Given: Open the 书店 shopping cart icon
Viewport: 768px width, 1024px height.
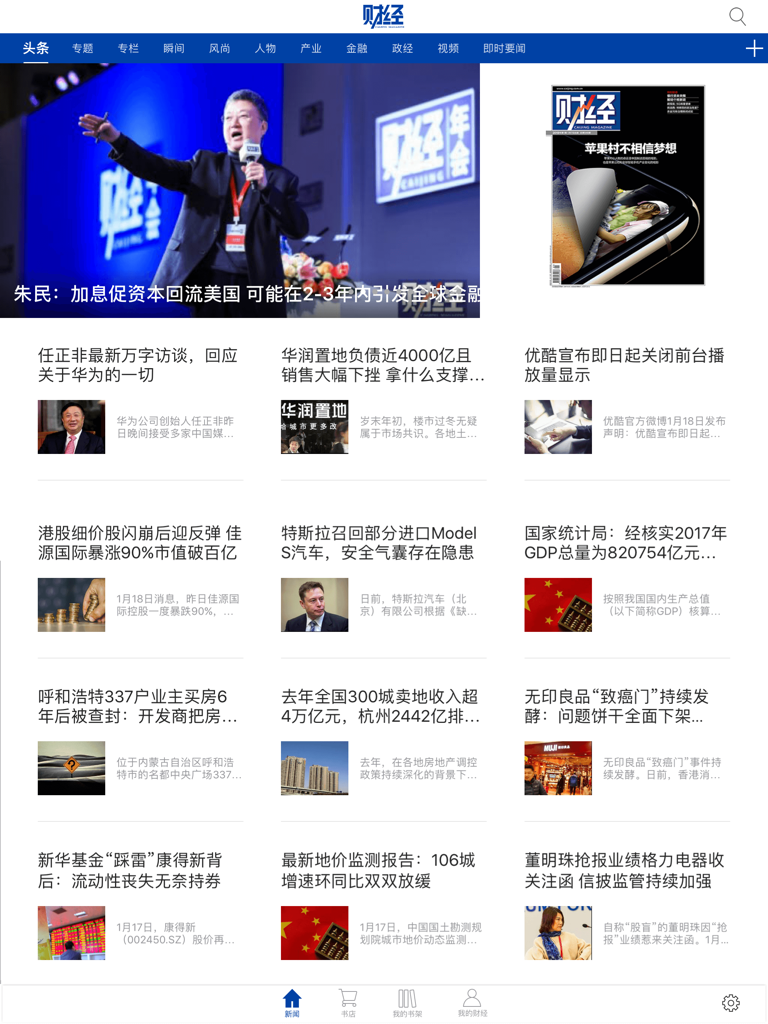Looking at the screenshot, I should [x=349, y=998].
